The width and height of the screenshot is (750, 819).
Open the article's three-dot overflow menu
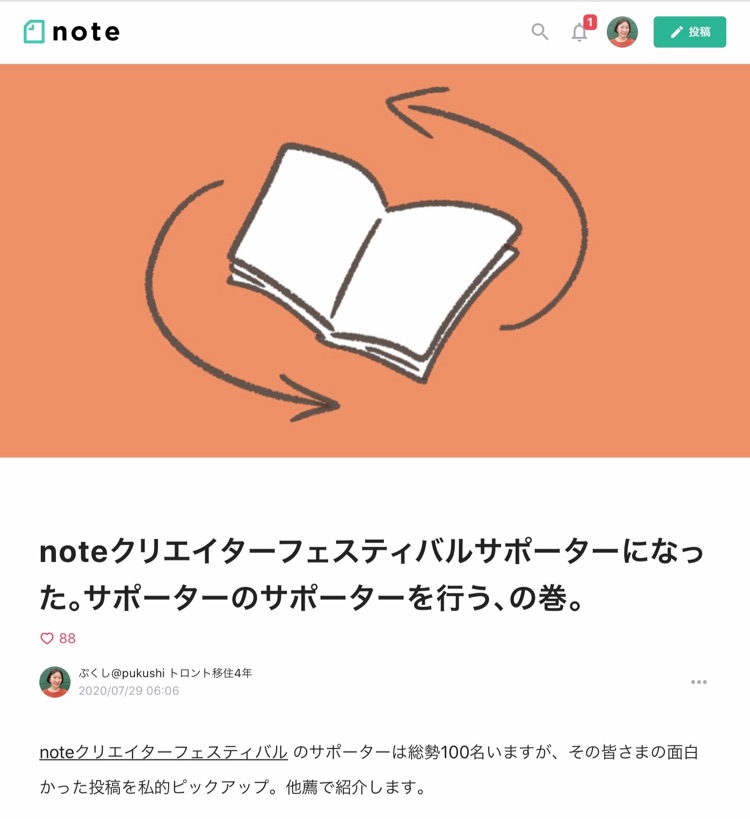699,682
